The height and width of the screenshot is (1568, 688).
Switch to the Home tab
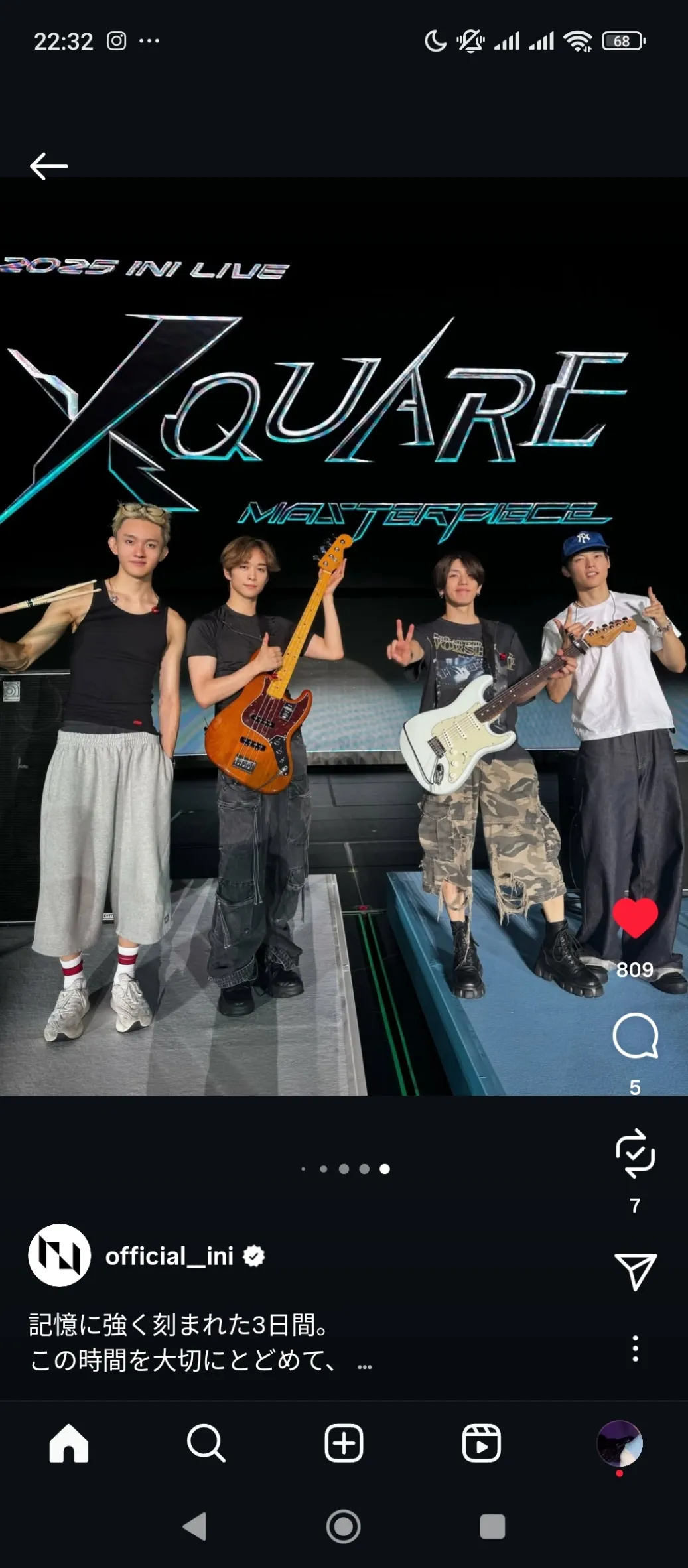coord(69,1443)
